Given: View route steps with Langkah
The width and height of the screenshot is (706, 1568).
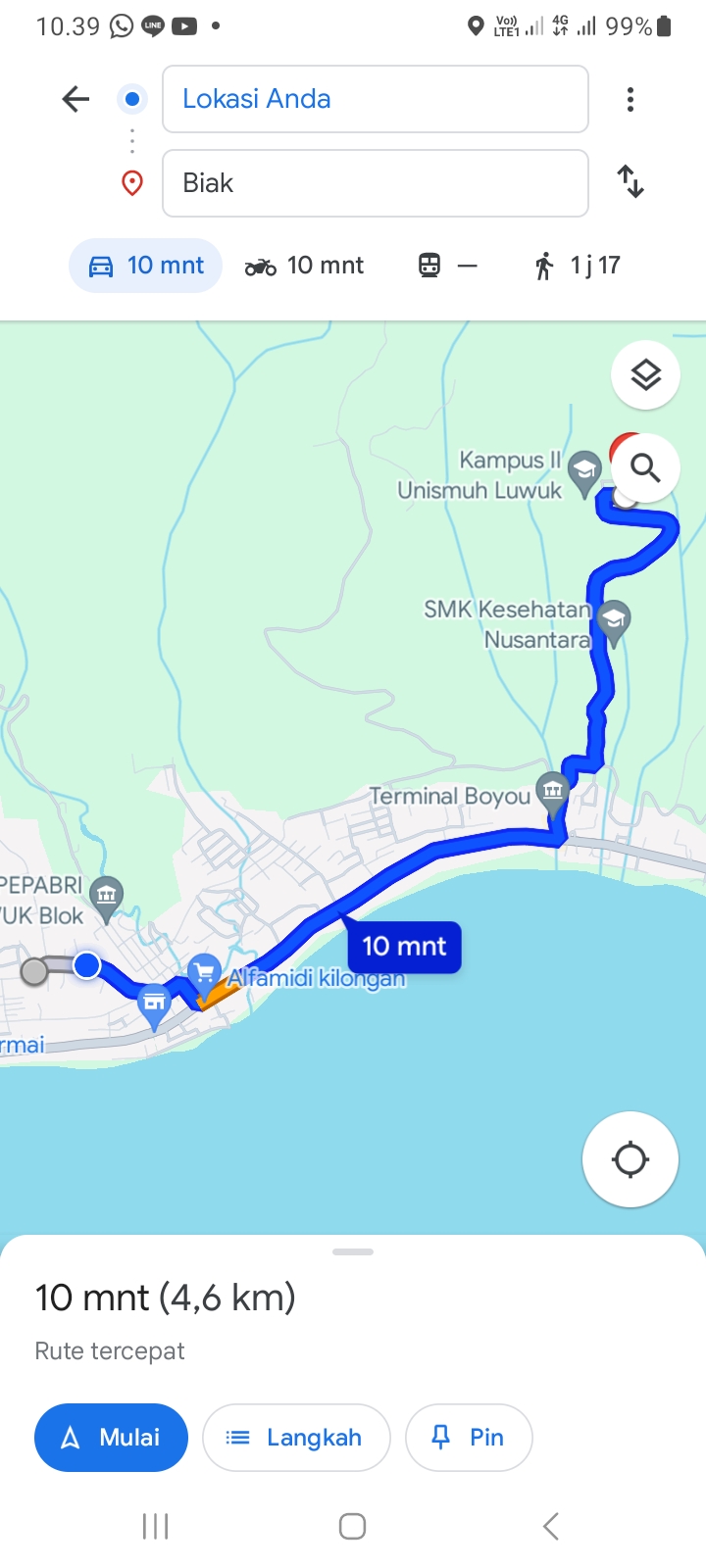Looking at the screenshot, I should [296, 1438].
